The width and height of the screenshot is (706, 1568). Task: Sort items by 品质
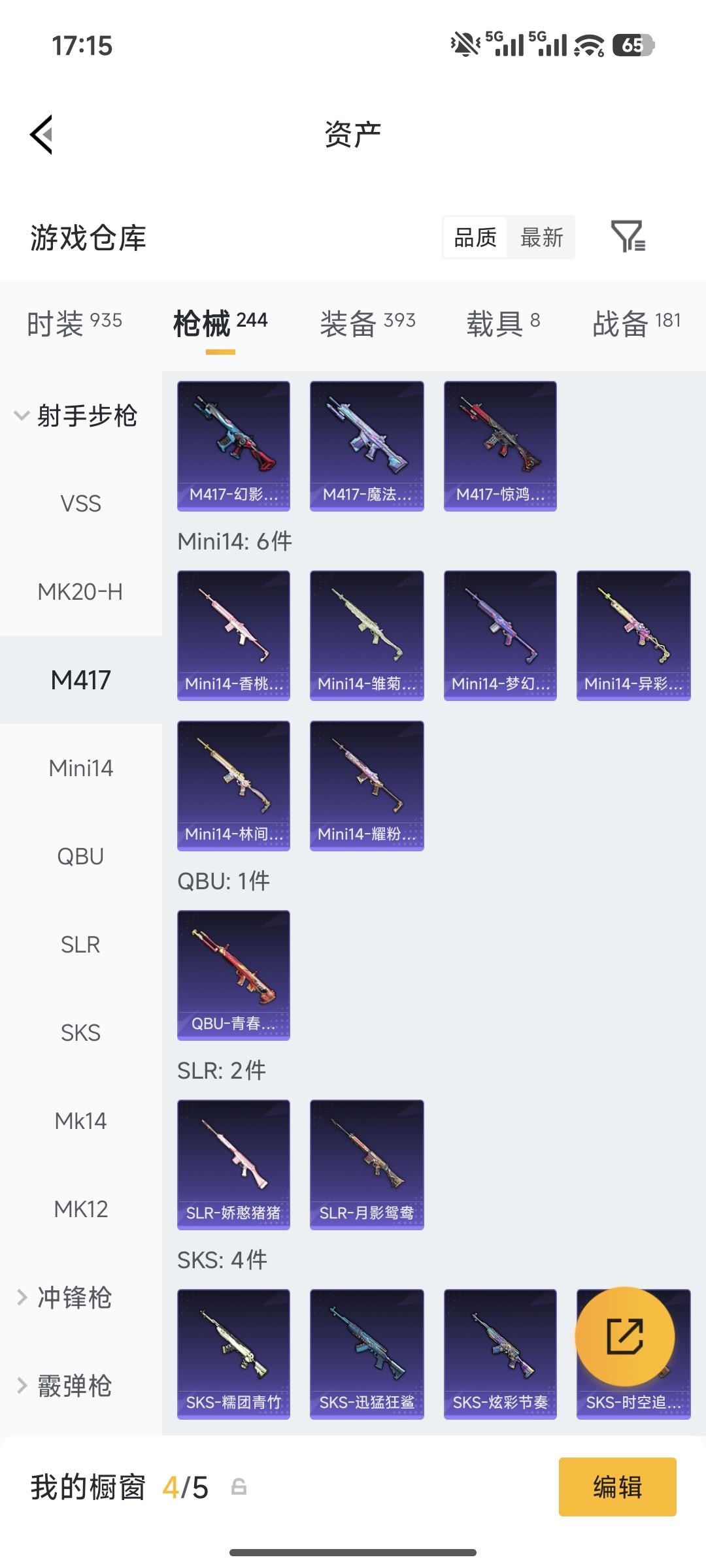pyautogui.click(x=475, y=237)
